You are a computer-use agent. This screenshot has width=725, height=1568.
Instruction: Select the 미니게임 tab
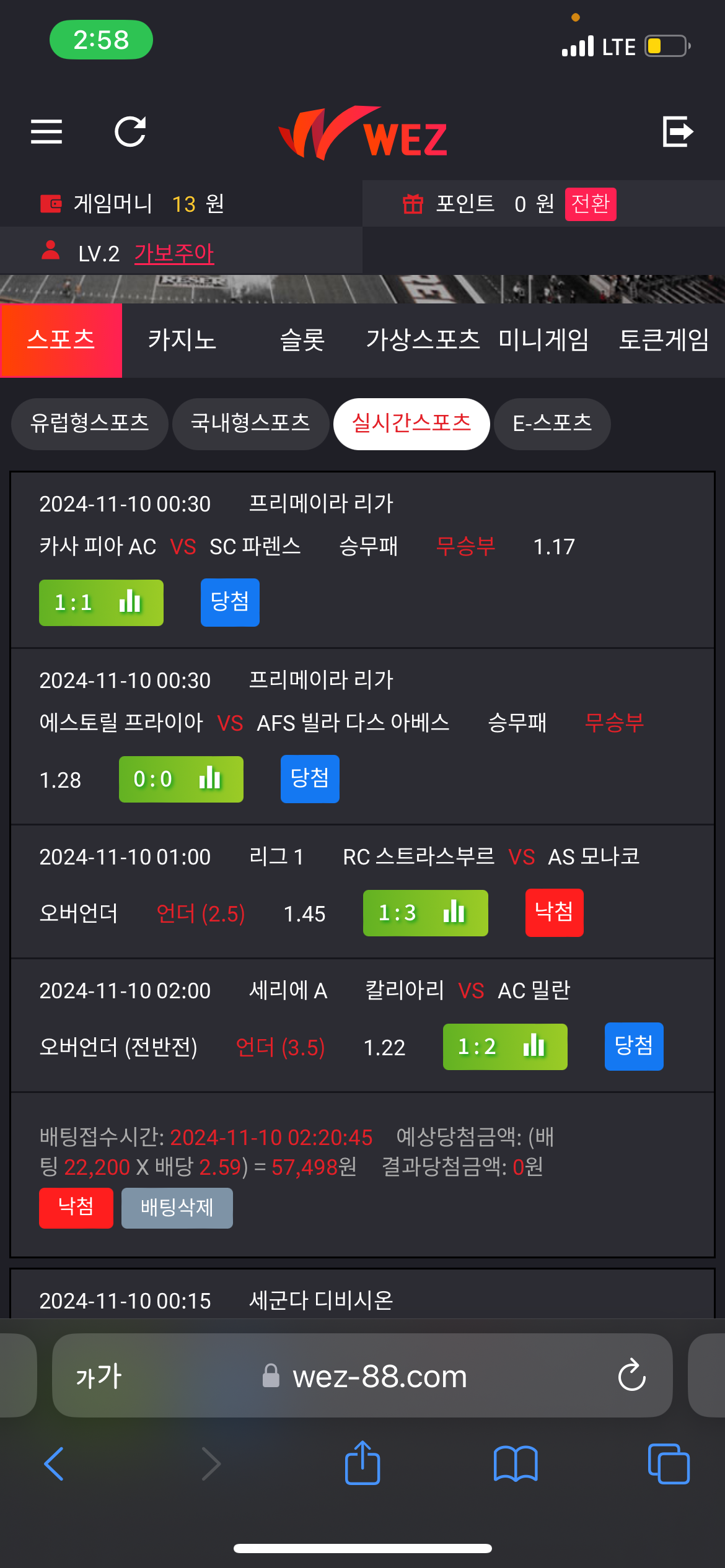tap(543, 340)
